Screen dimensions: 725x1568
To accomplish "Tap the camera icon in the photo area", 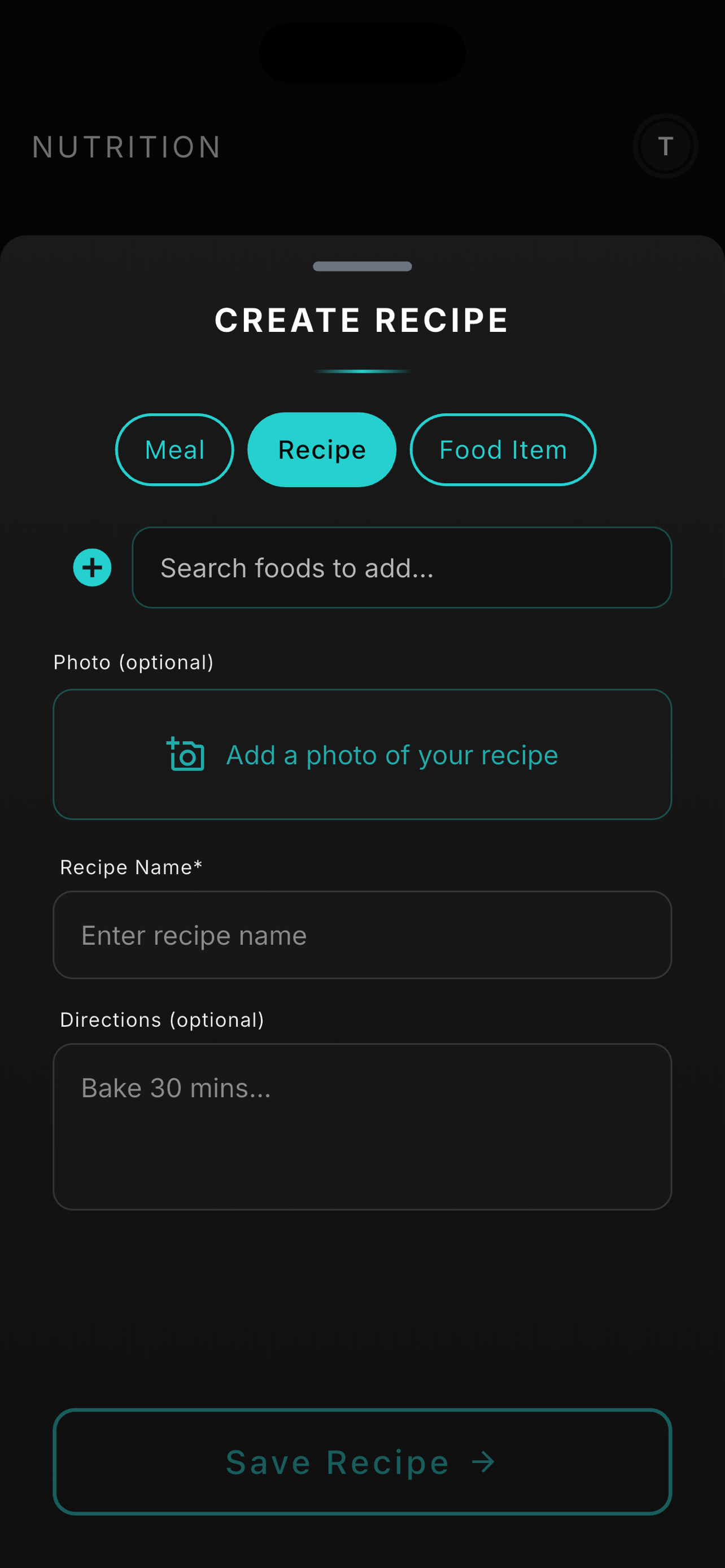I will click(x=185, y=755).
